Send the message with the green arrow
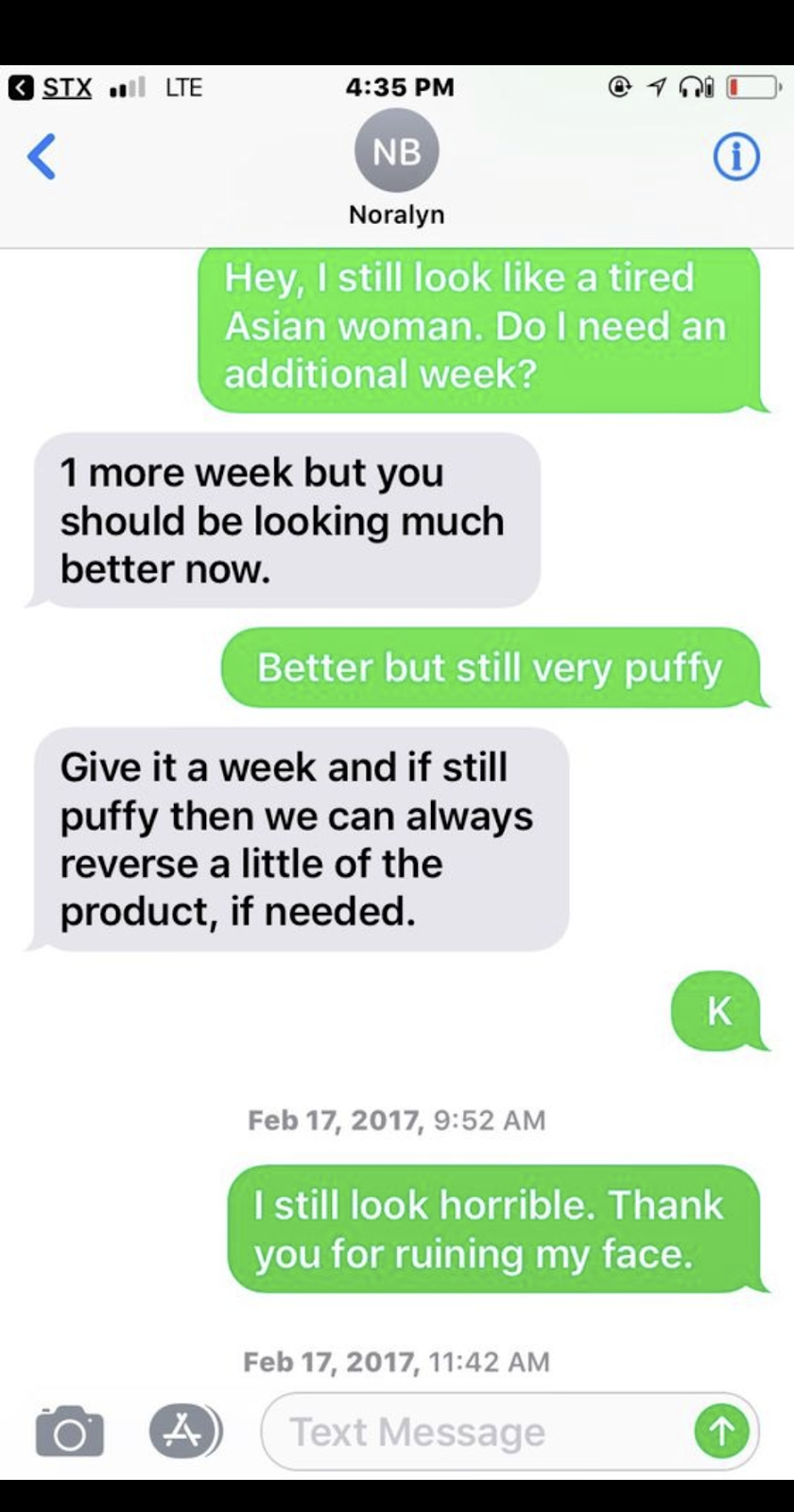Viewport: 794px width, 1512px height. pyautogui.click(x=721, y=1432)
